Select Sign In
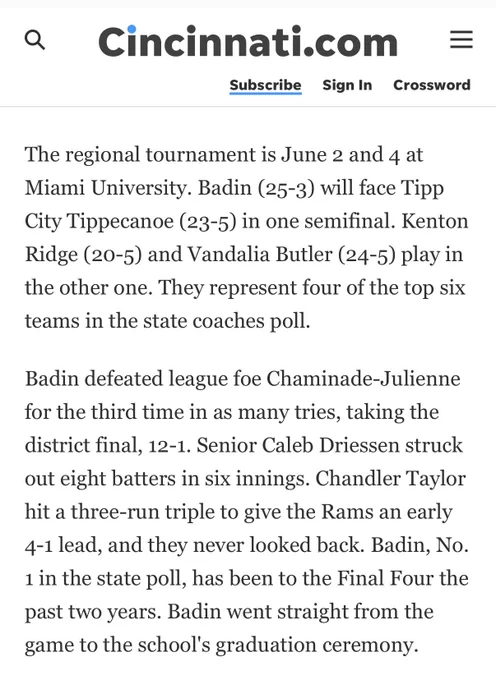Image resolution: width=496 pixels, height=680 pixels. pos(347,85)
